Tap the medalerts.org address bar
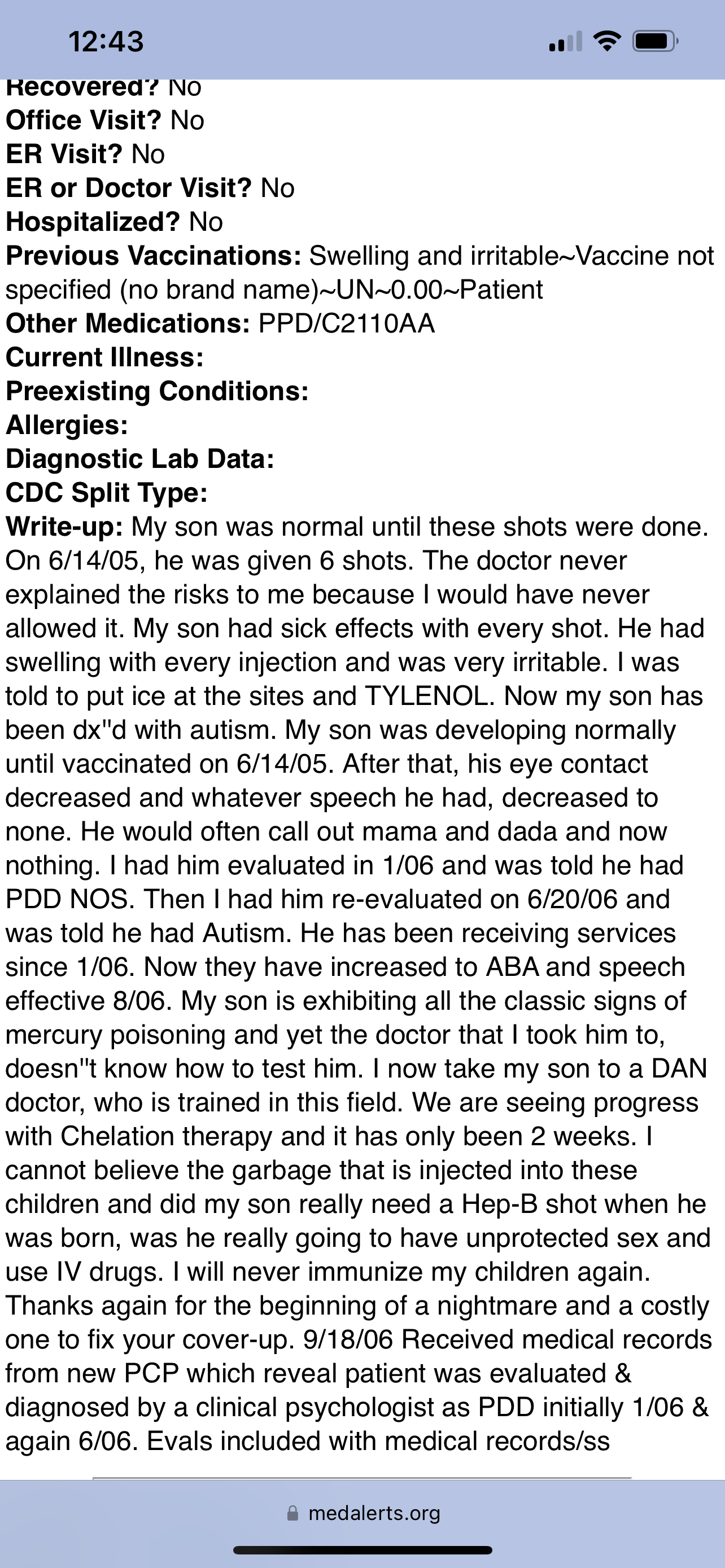This screenshot has height=1568, width=725. click(364, 1513)
